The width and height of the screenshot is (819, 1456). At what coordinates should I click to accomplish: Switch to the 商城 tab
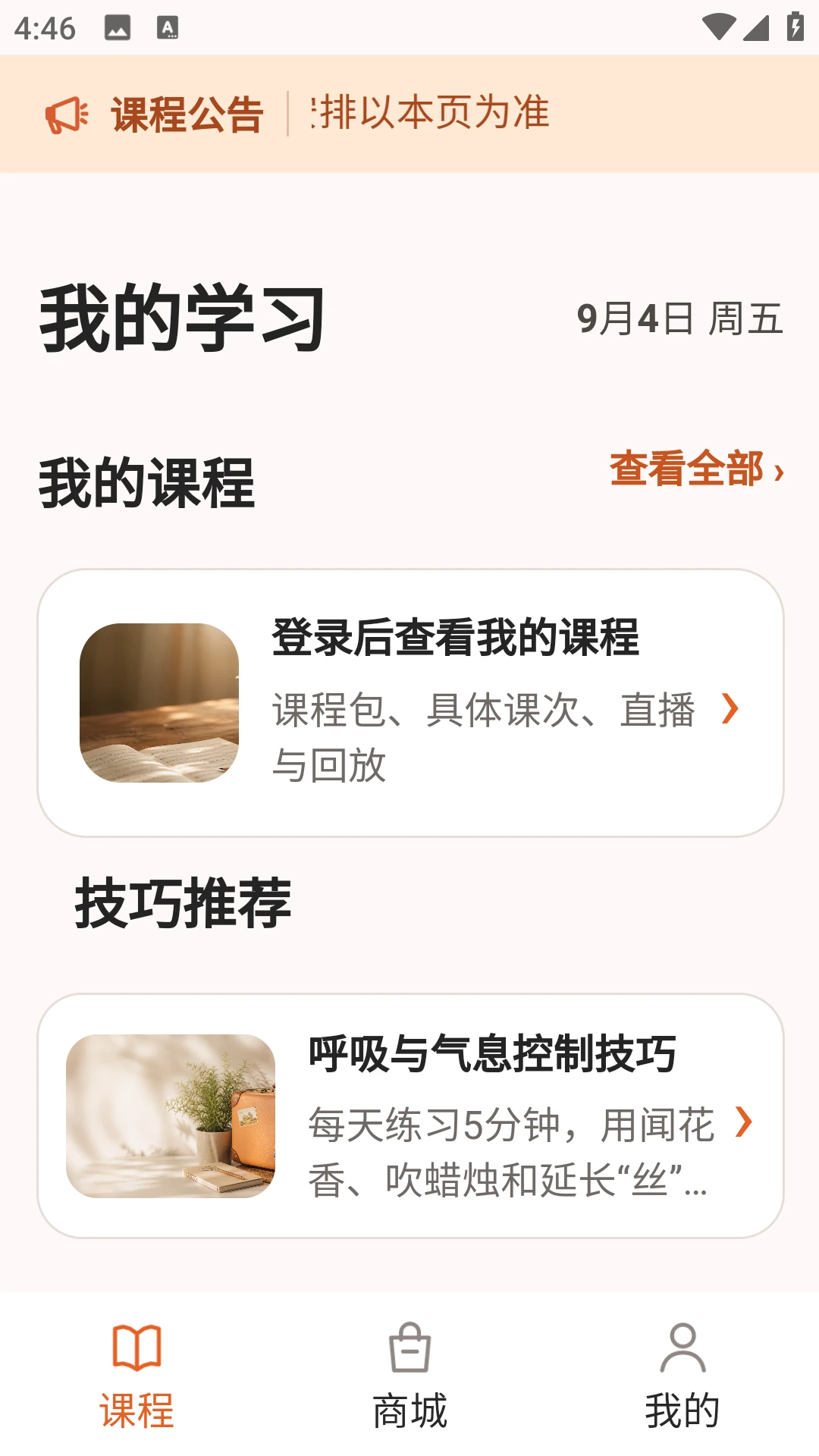(409, 1376)
